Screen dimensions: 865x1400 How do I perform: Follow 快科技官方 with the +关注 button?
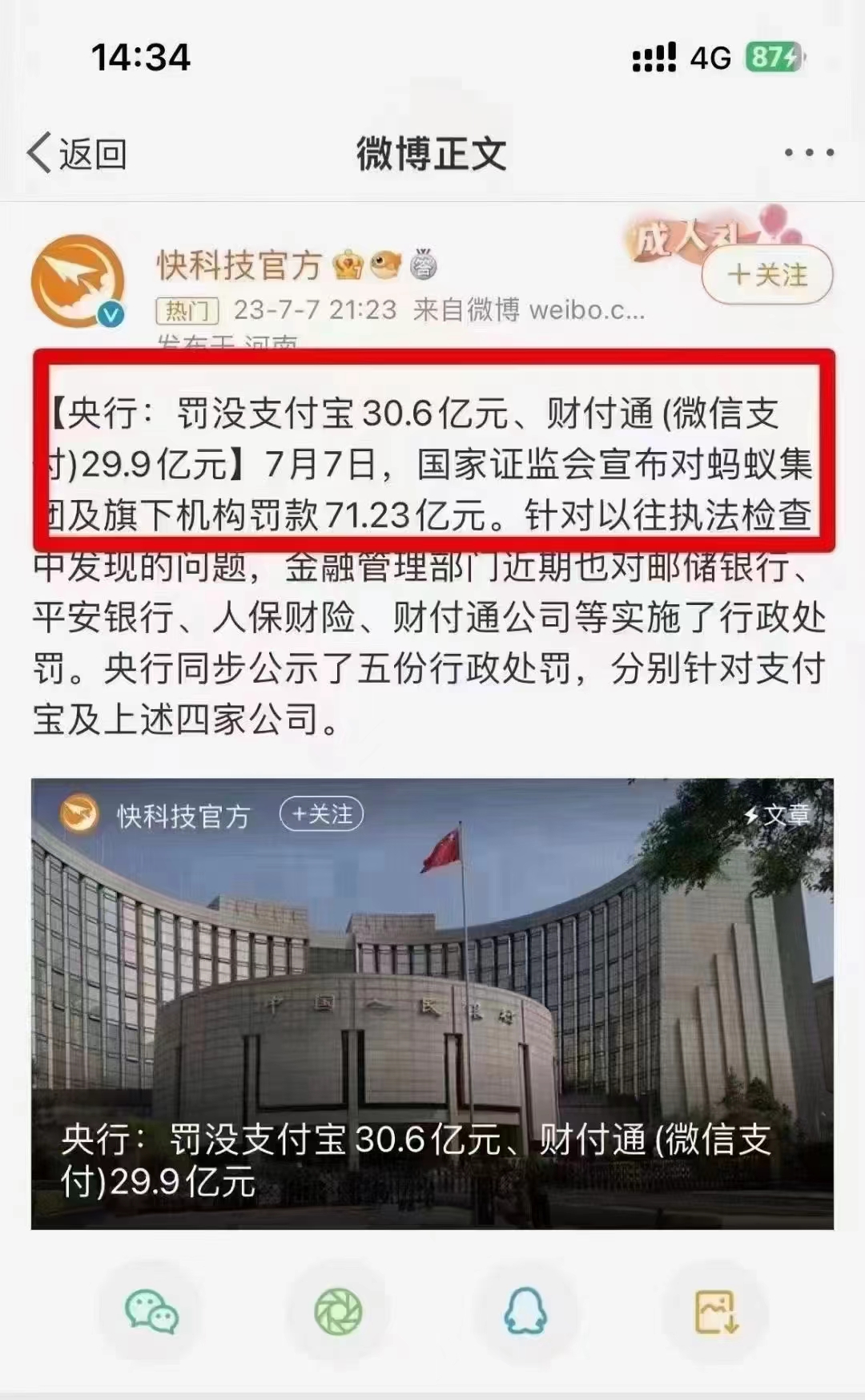[x=767, y=275]
